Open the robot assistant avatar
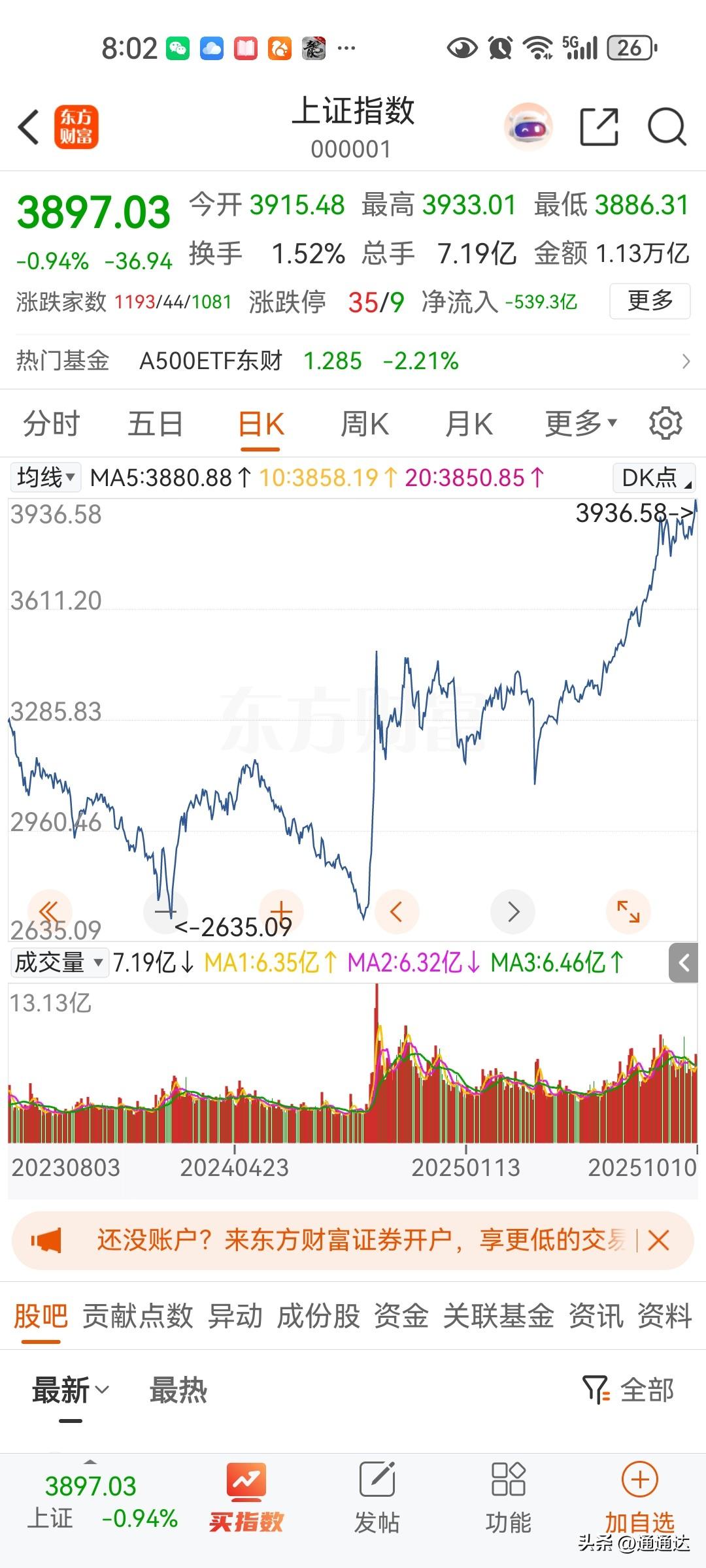Viewport: 706px width, 1568px height. point(528,127)
